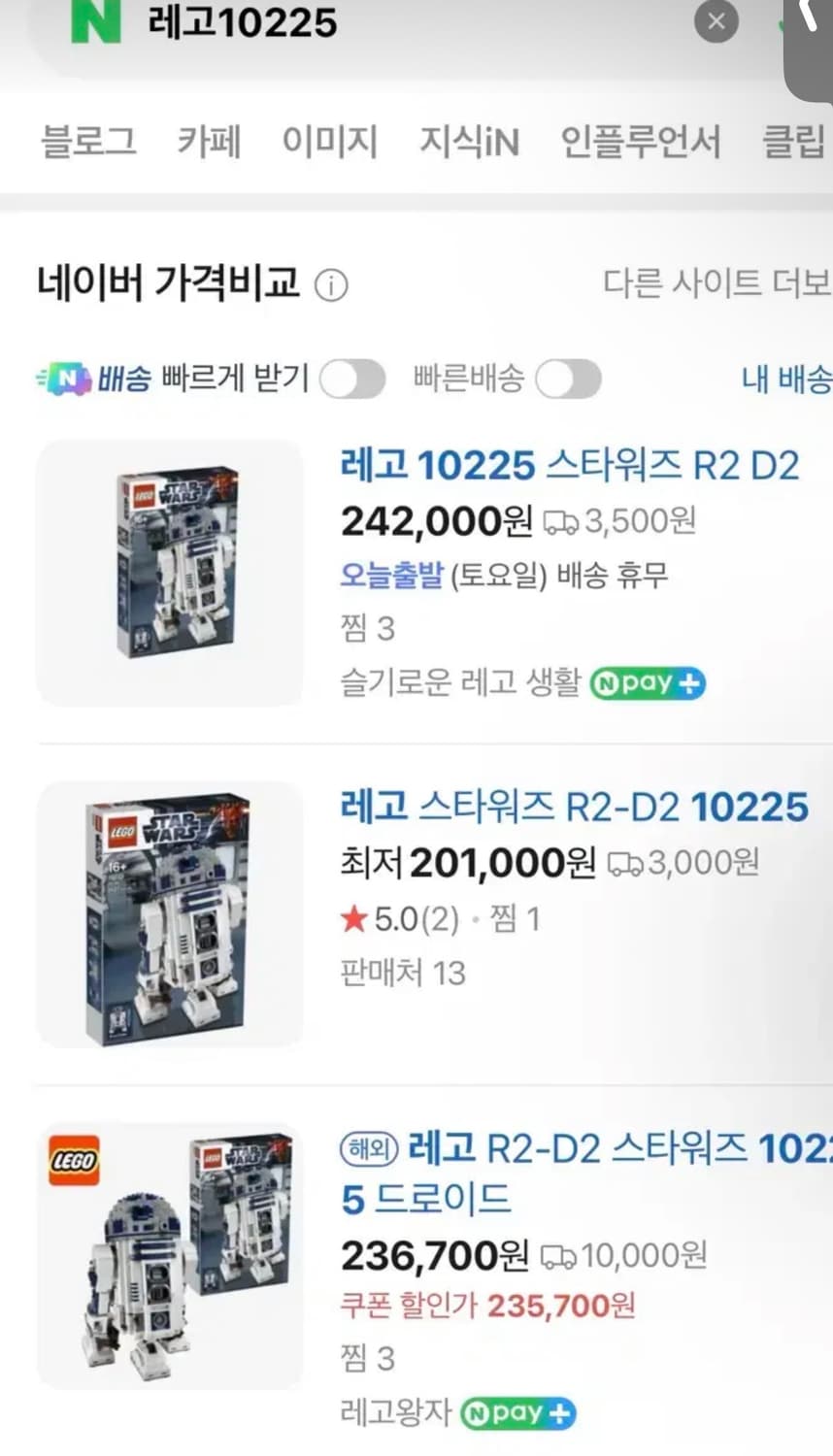The width and height of the screenshot is (833, 1456).
Task: Click the Npay+ badge next to 레고왕자
Action: (519, 1415)
